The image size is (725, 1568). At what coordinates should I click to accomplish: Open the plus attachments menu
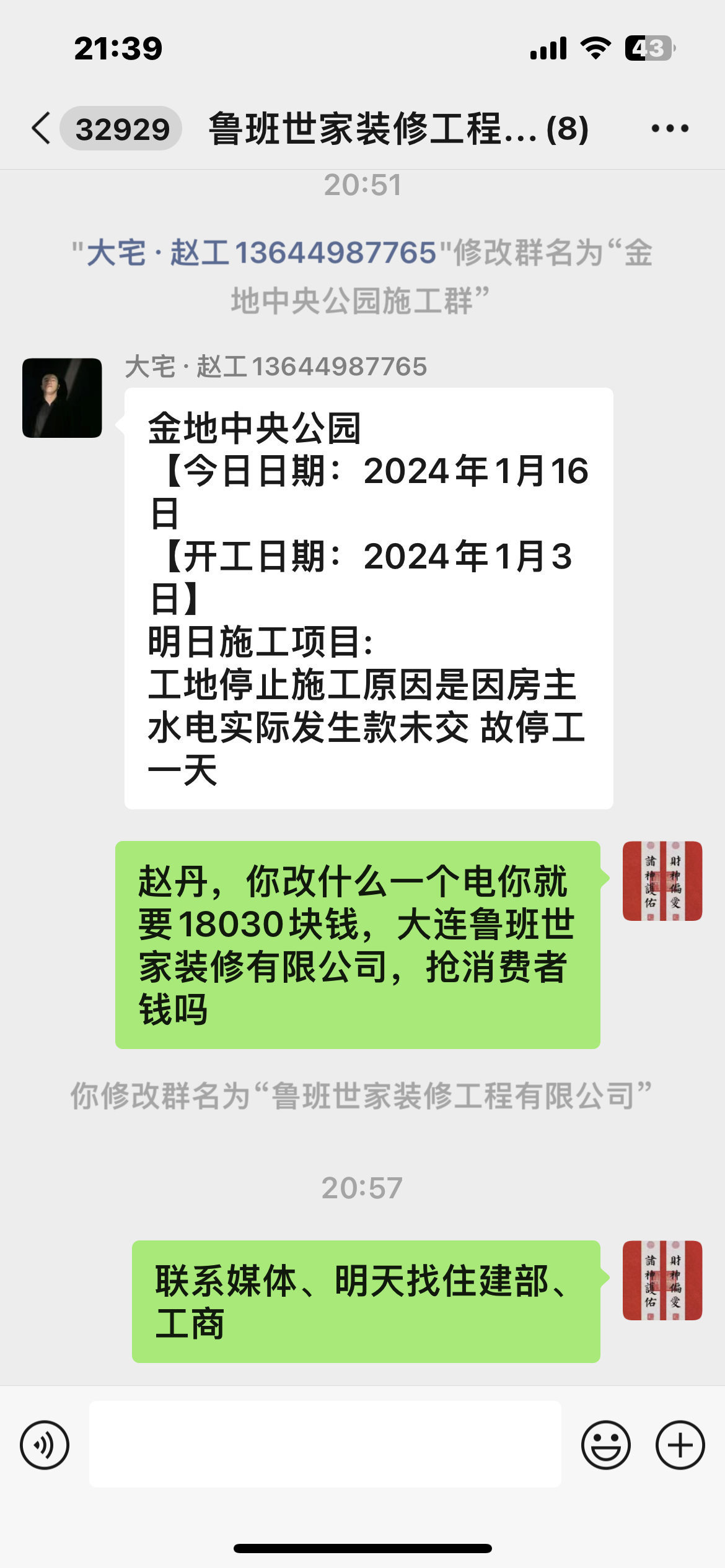pos(680,1445)
